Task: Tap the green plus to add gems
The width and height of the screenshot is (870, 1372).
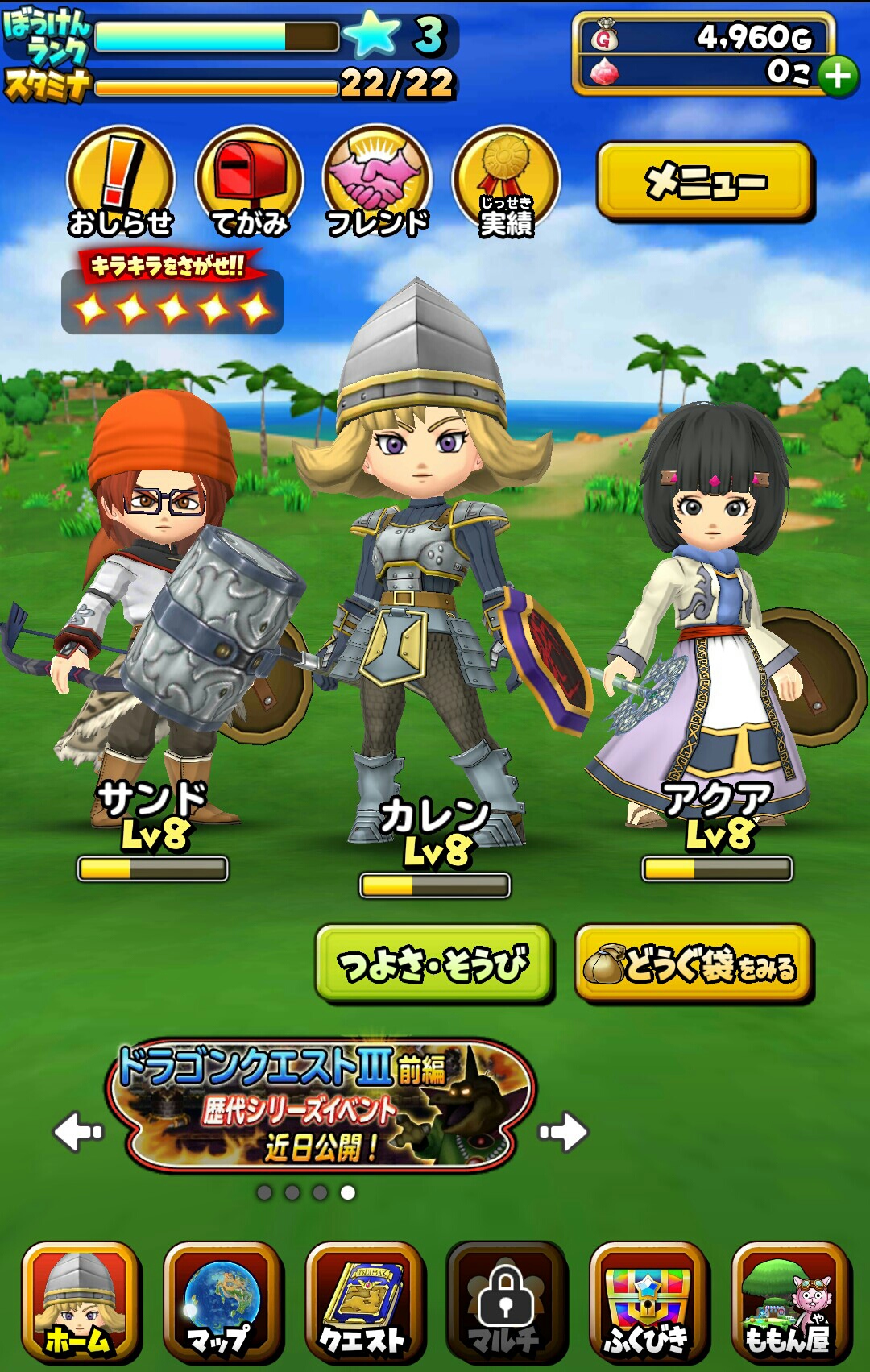Action: (x=839, y=77)
